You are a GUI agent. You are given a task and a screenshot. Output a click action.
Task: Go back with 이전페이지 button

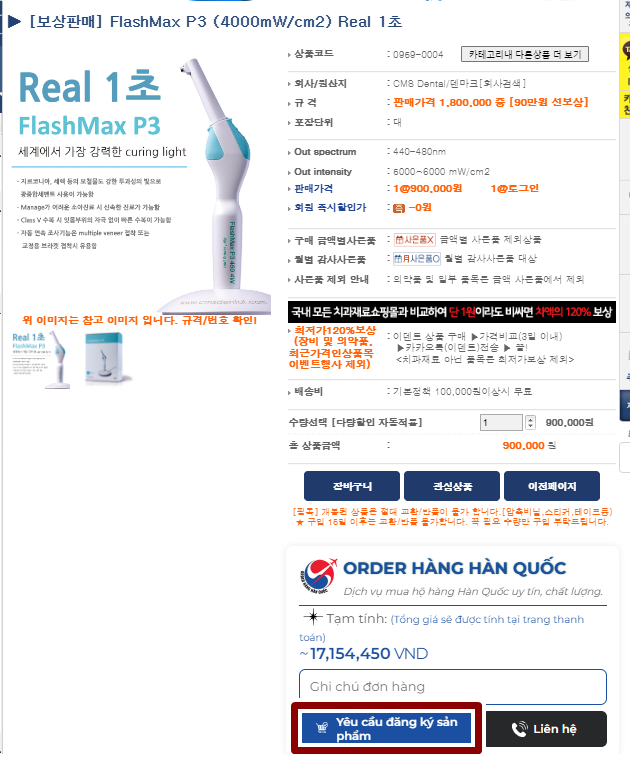point(551,486)
